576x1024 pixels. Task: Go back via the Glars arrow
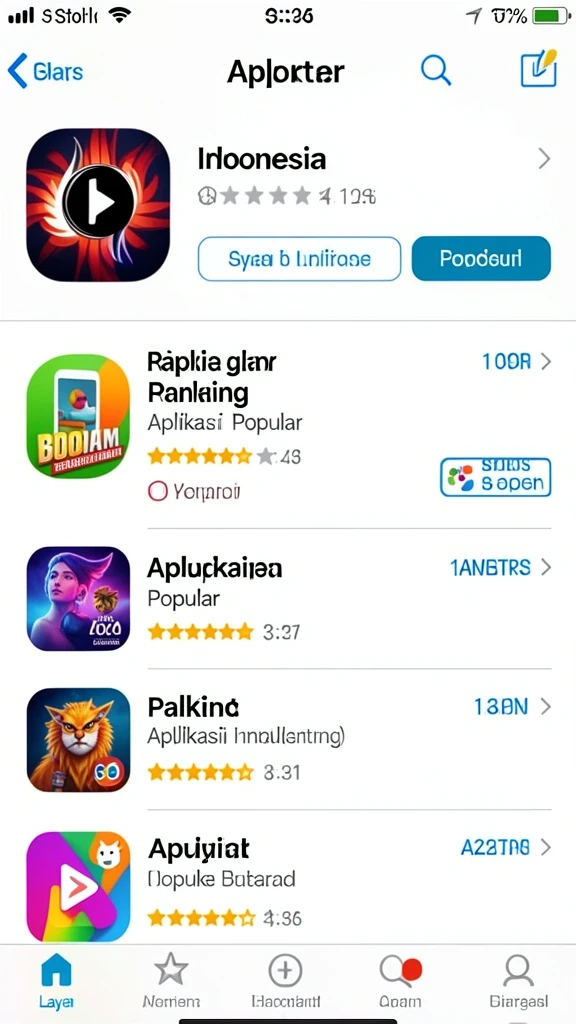pos(45,71)
